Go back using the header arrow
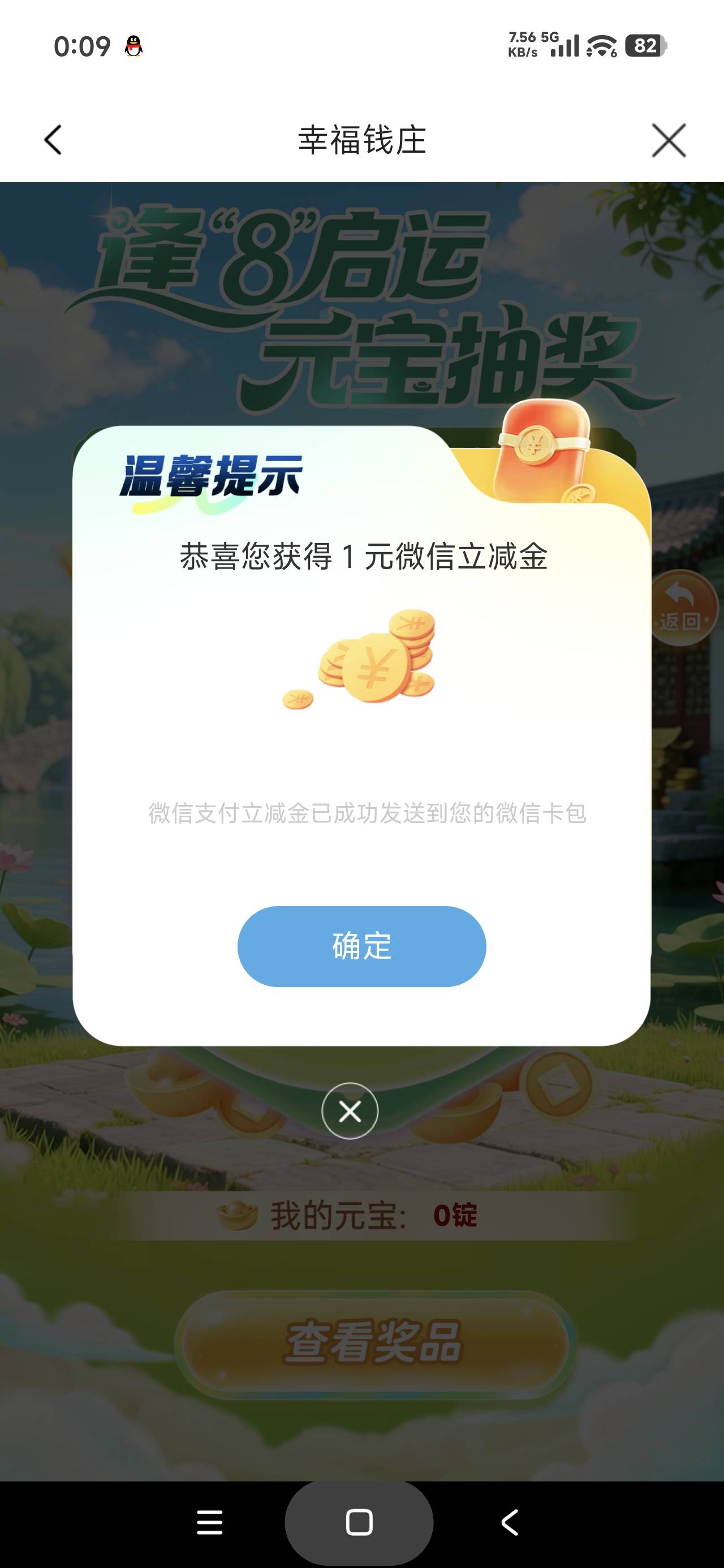 [53, 140]
